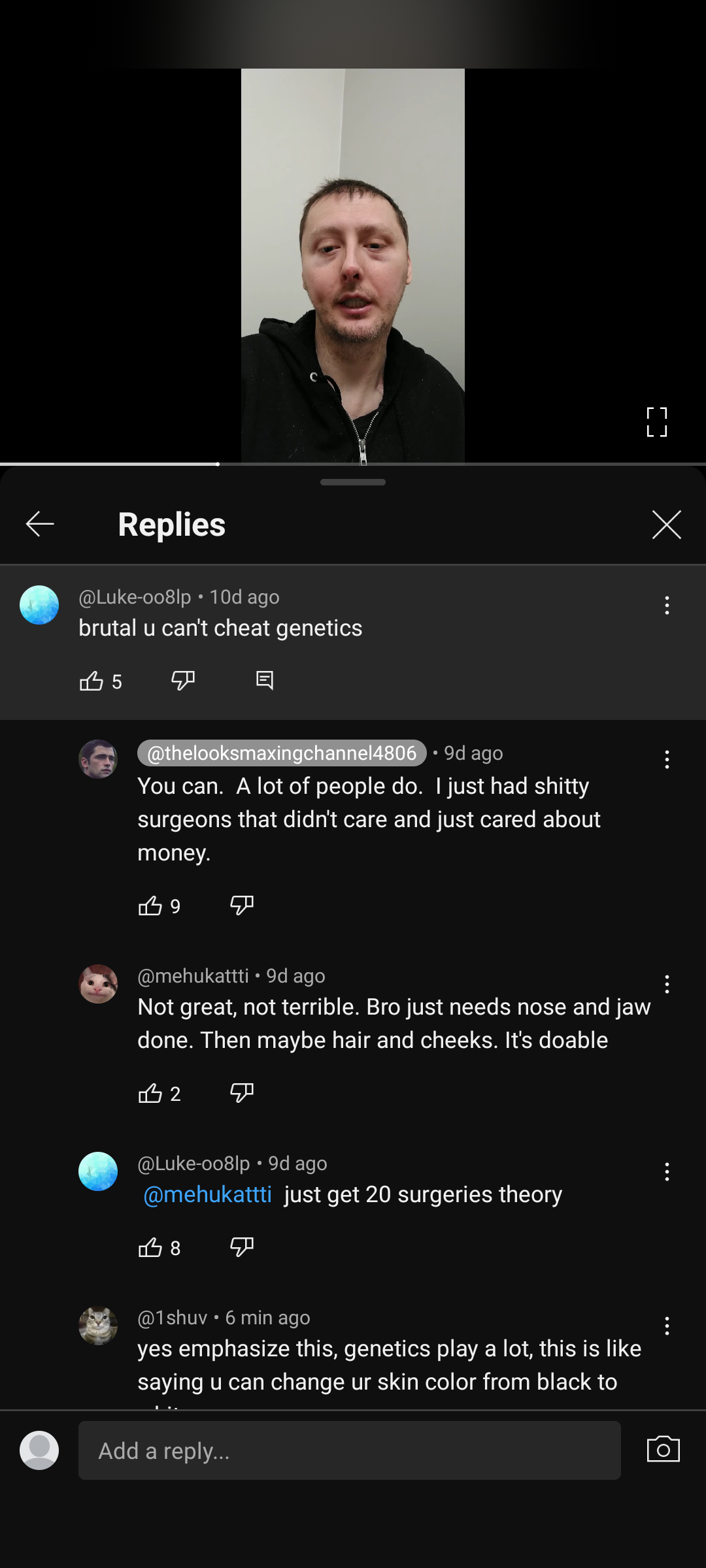Screen dimensions: 706x1568
Task: Enter fullscreen video mode
Action: [656, 422]
